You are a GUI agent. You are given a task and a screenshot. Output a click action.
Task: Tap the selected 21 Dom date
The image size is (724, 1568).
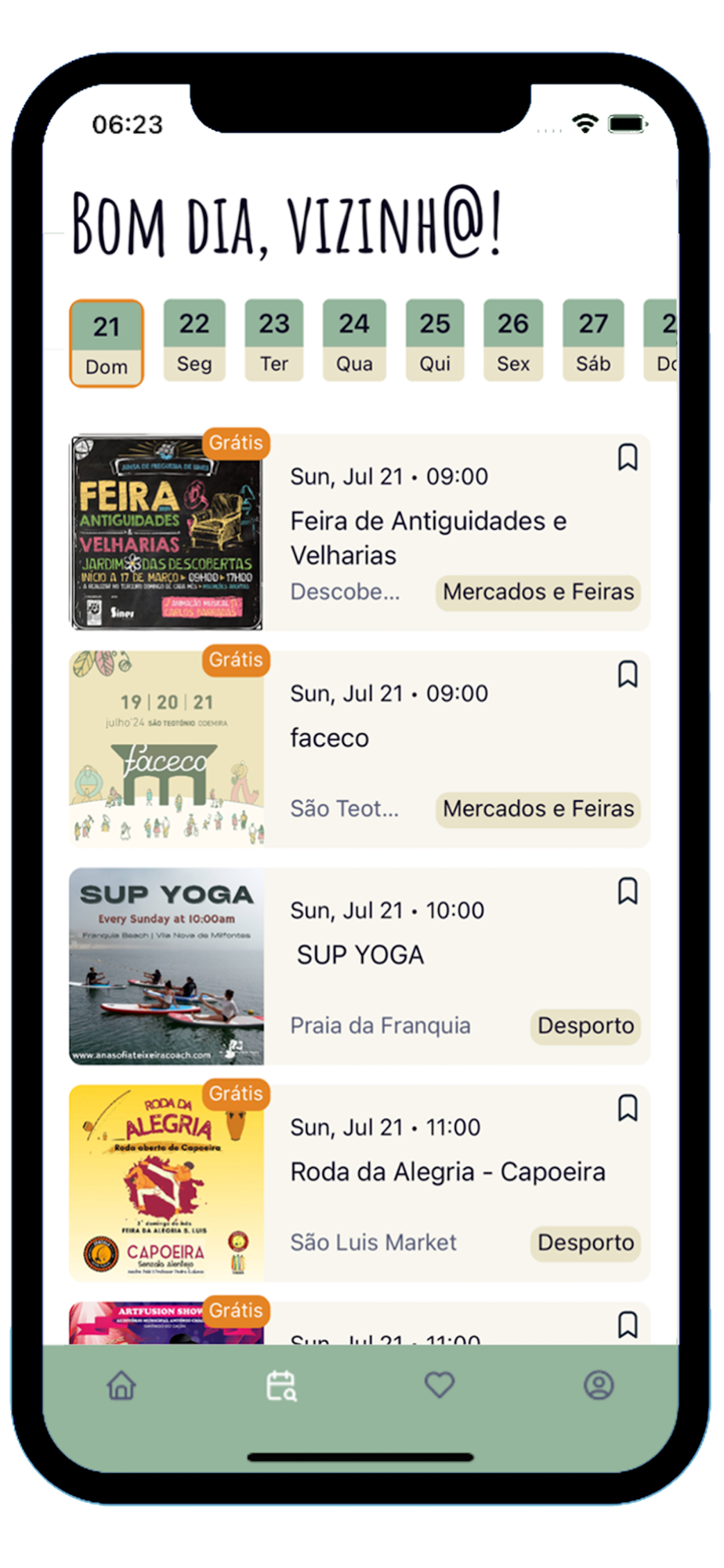pos(107,343)
